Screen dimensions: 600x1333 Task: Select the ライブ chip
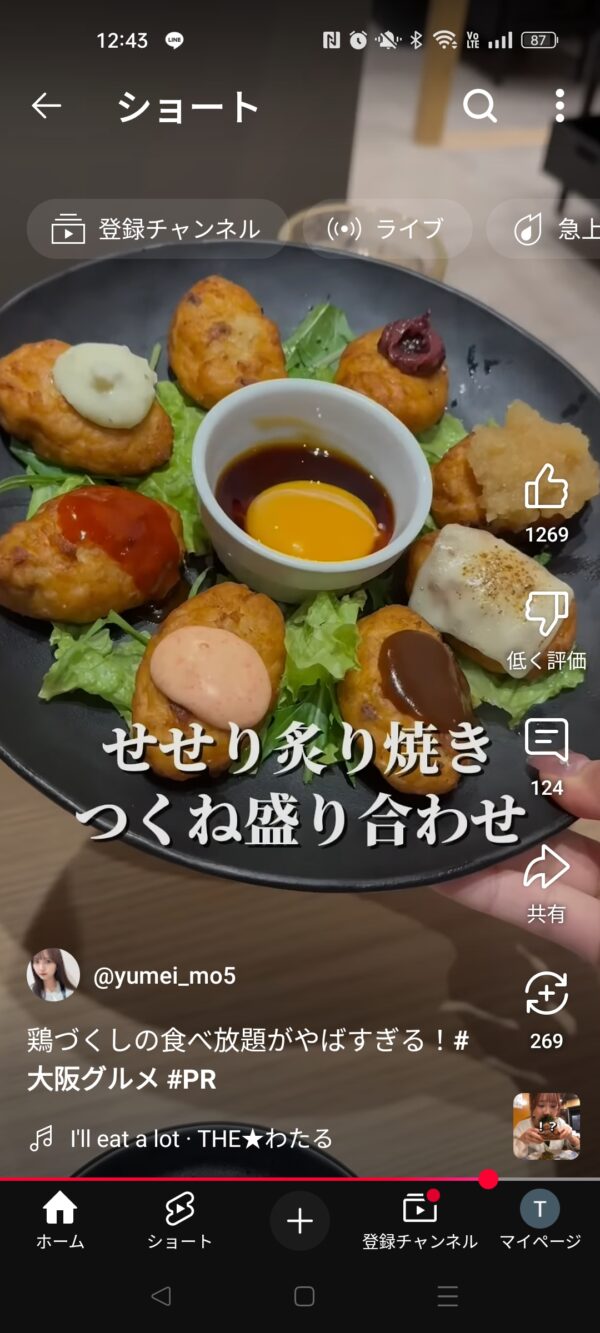point(387,229)
